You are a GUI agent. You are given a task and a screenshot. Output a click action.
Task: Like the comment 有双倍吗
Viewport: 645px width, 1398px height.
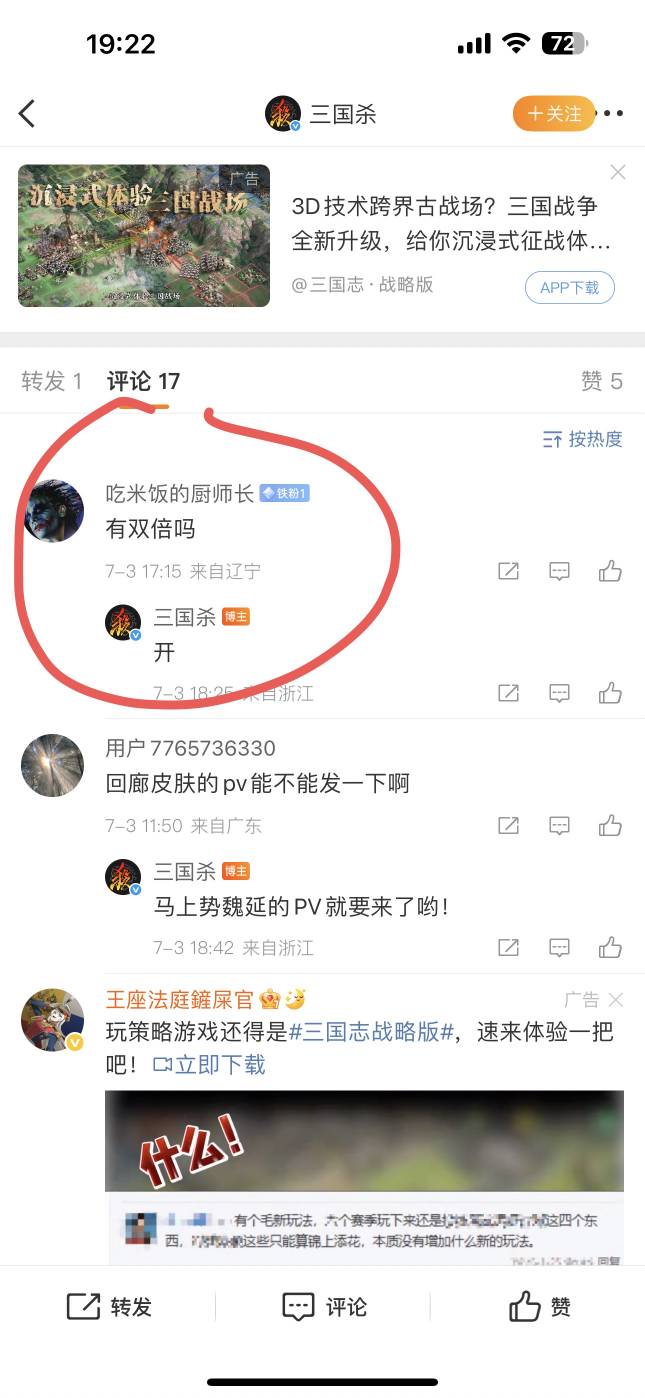tap(610, 571)
